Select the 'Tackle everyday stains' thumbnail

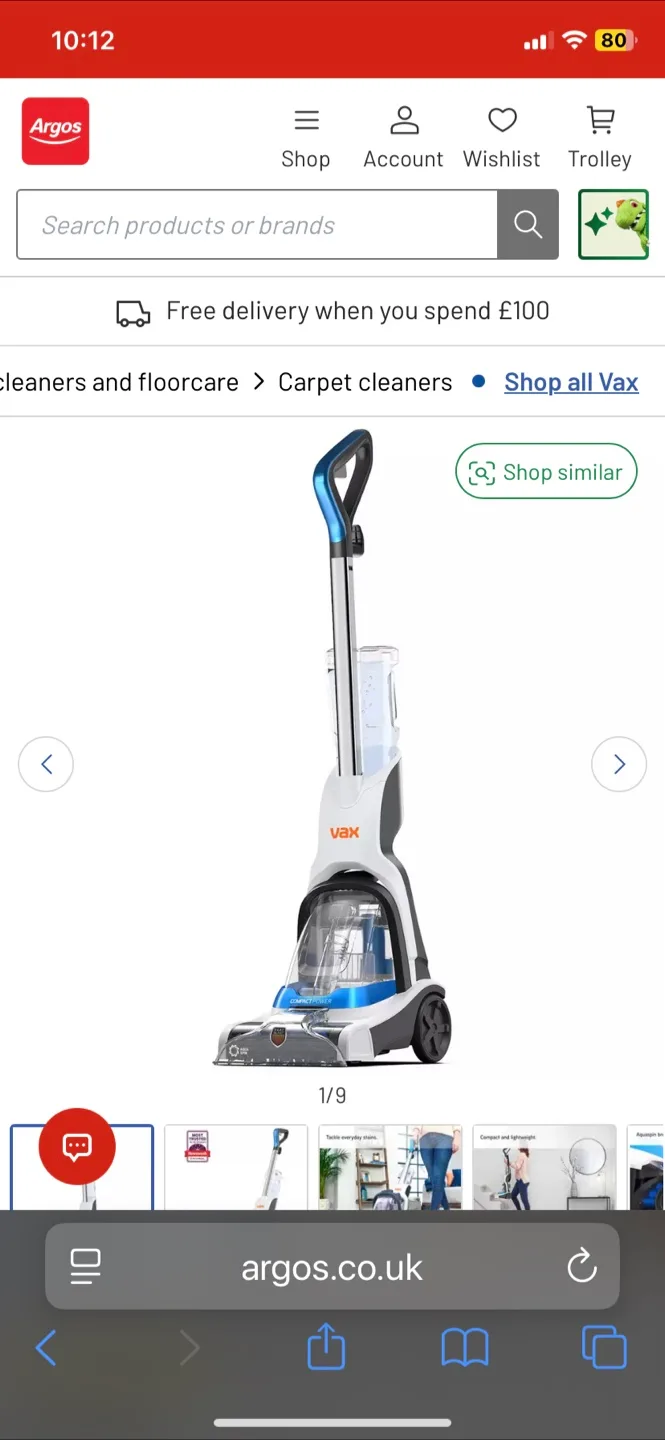pos(390,1167)
